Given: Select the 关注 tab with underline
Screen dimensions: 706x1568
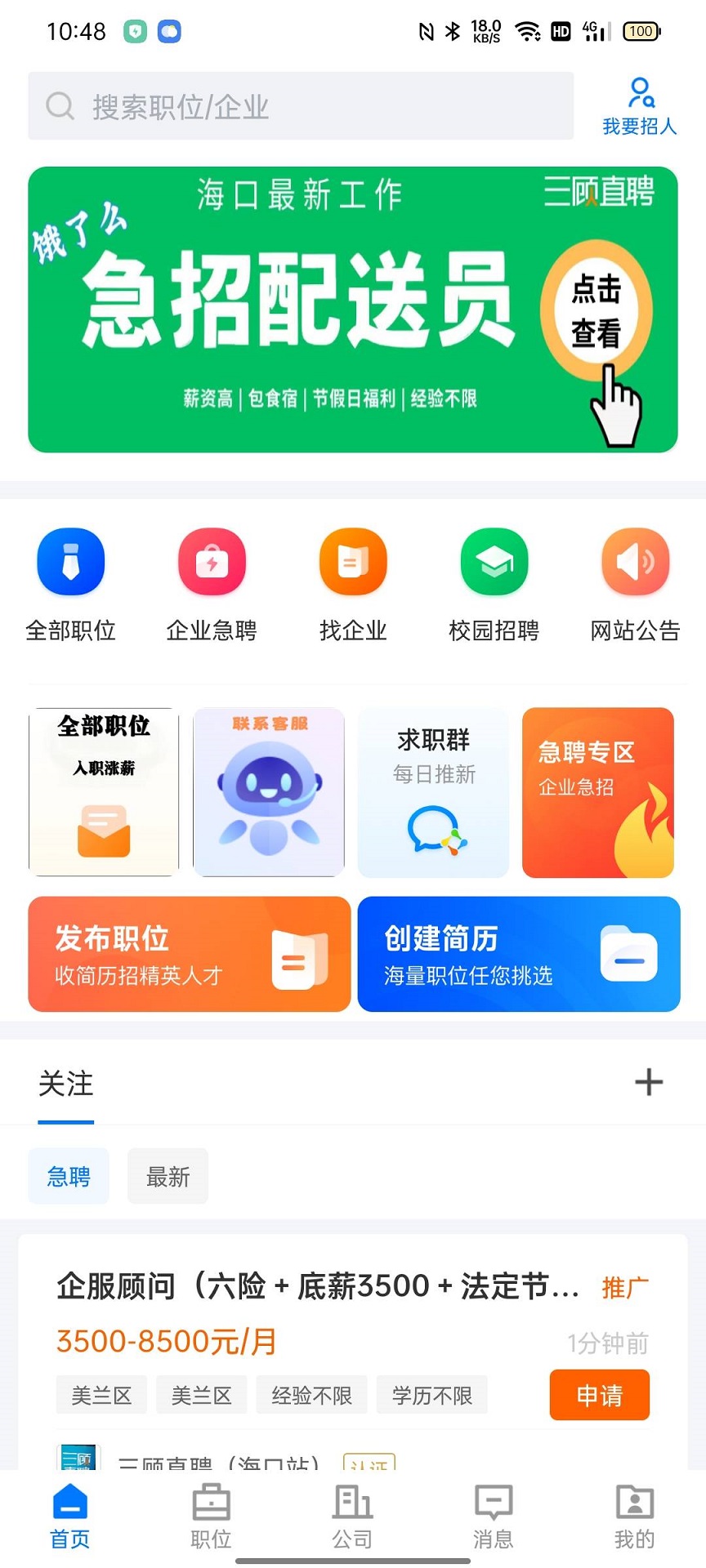Looking at the screenshot, I should coord(66,1084).
